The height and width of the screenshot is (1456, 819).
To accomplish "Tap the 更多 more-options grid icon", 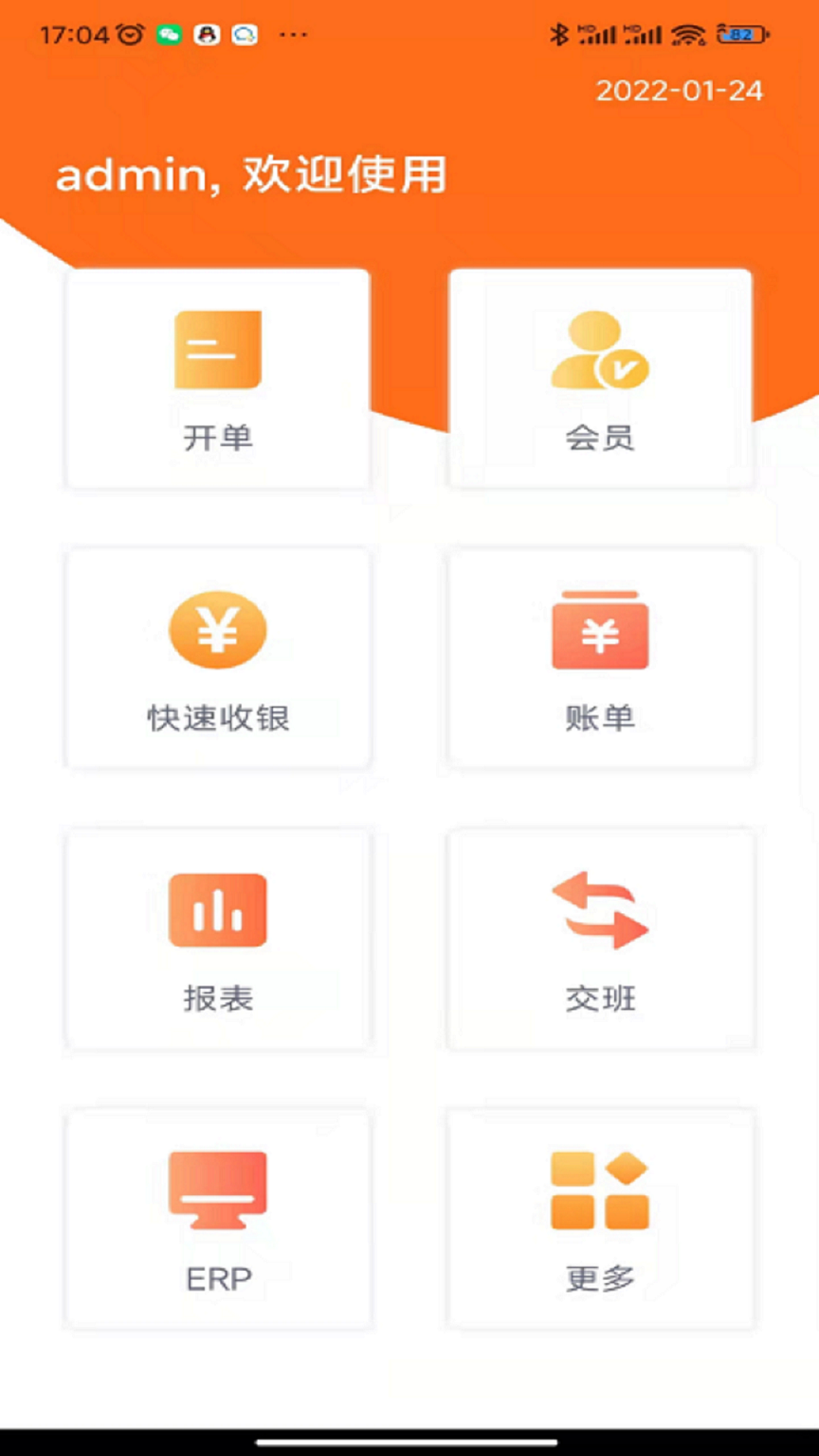I will click(x=599, y=1191).
